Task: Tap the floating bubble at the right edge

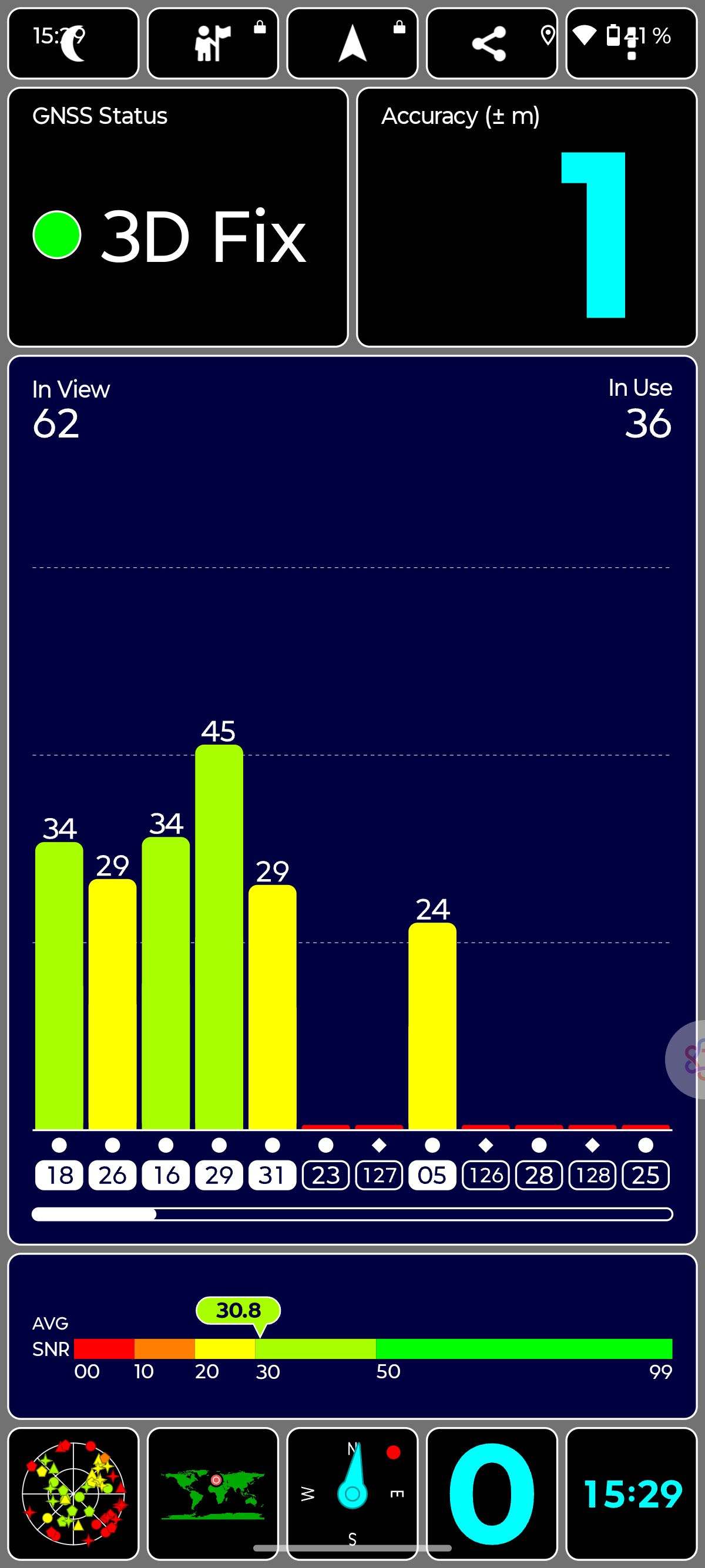Action: [689, 1059]
